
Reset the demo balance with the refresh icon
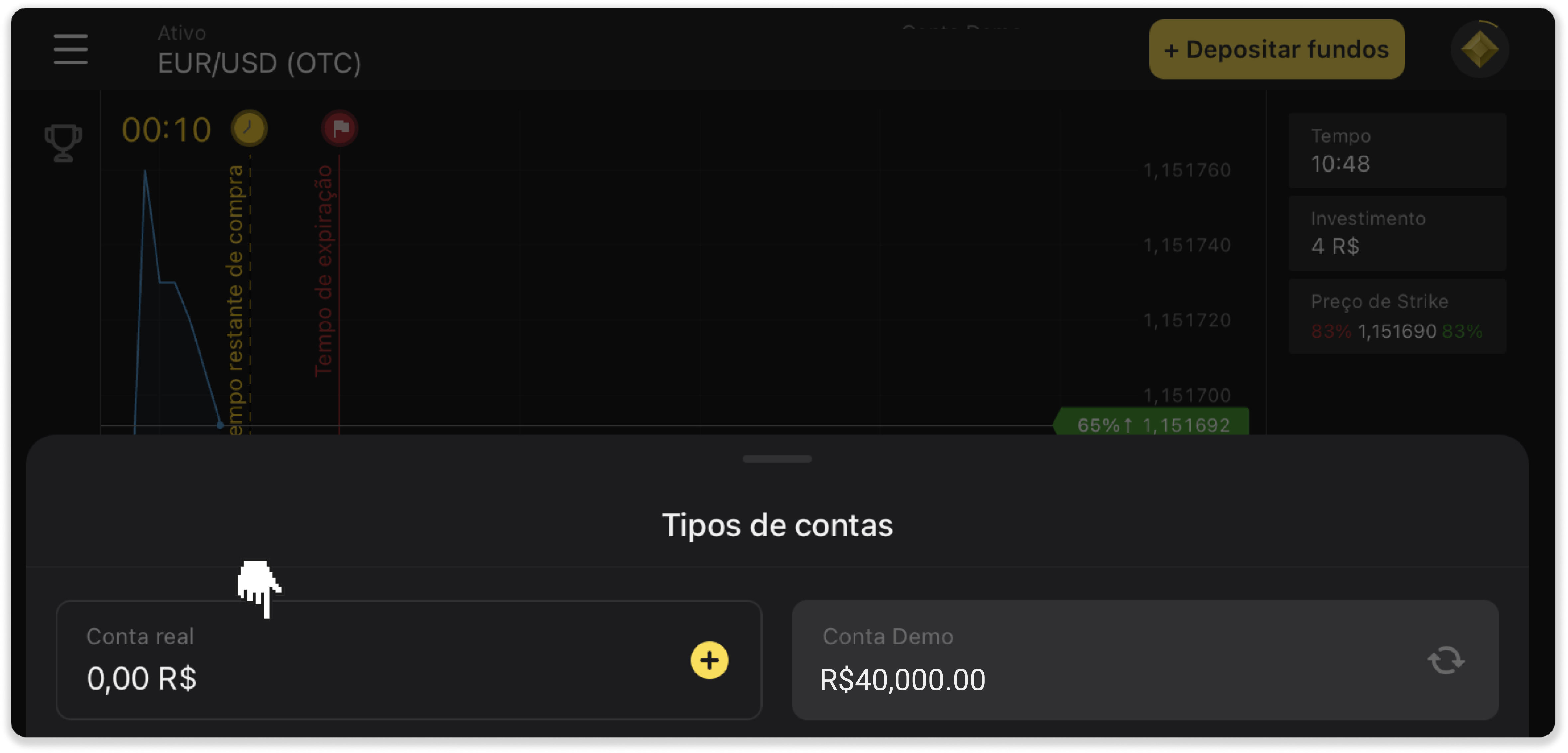pos(1446,660)
